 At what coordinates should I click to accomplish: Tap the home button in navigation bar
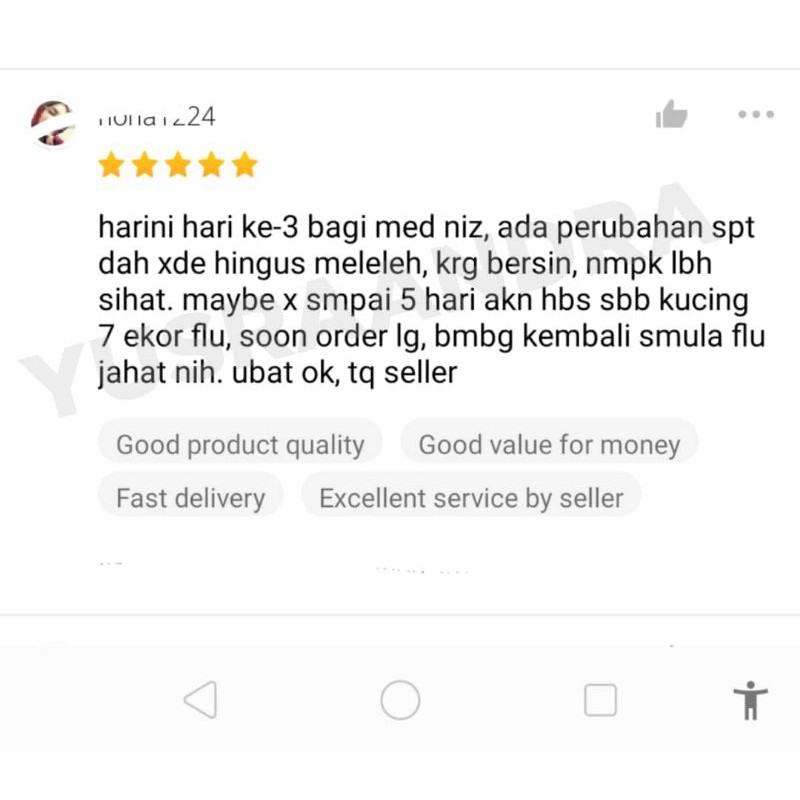(401, 699)
